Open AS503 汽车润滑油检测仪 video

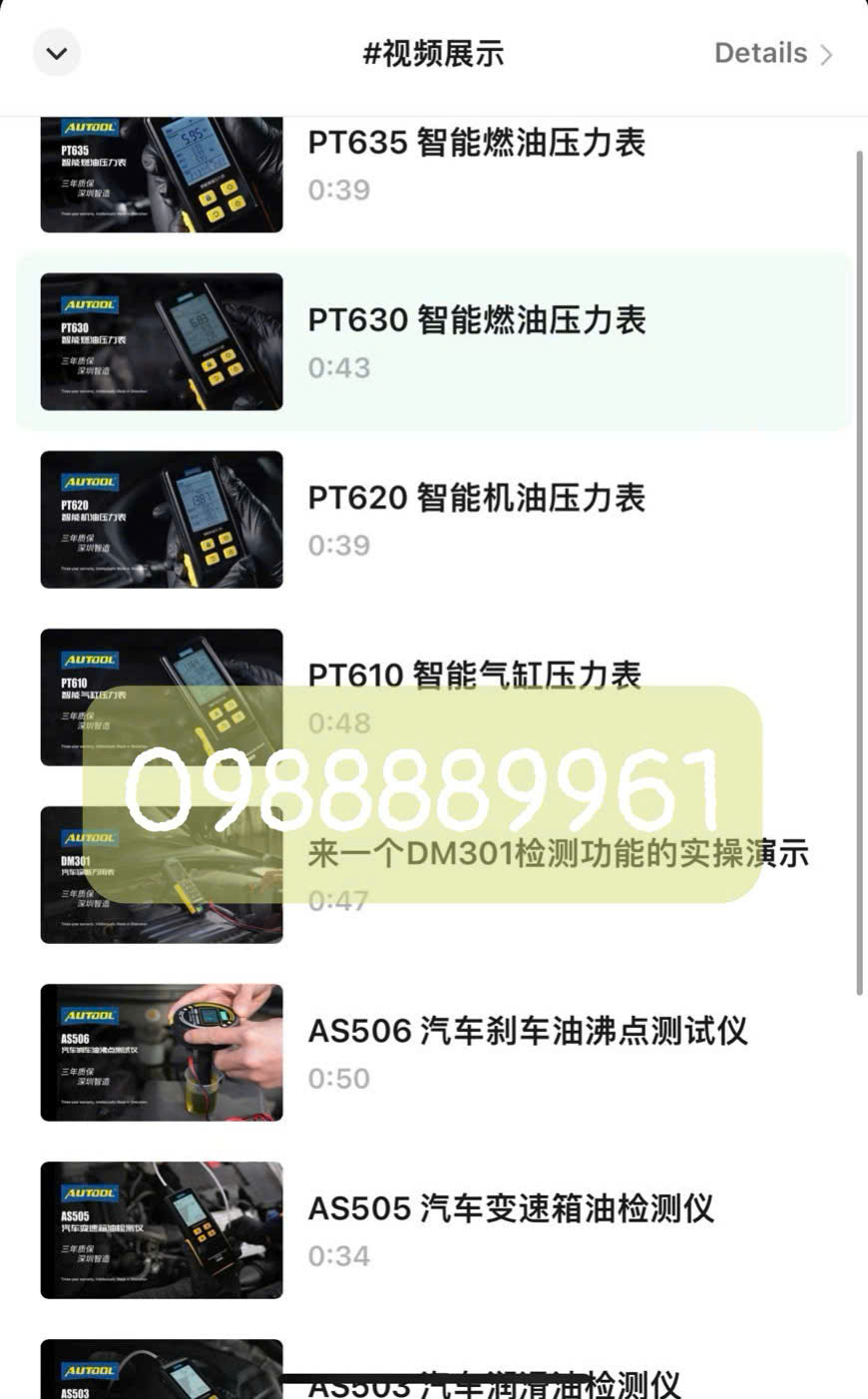[x=162, y=1372]
